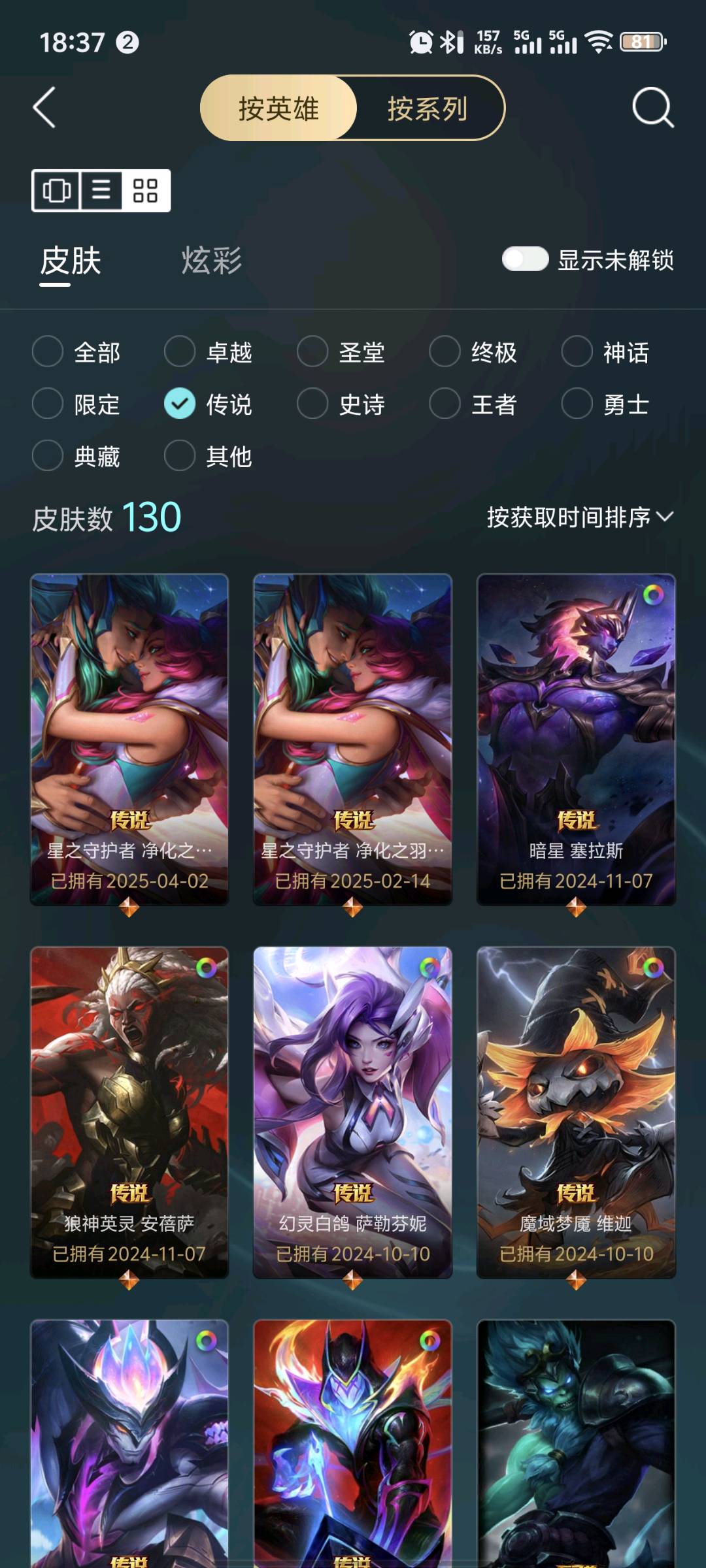Enable the 显示未解锁 toggle
706x1568 pixels.
coord(525,259)
